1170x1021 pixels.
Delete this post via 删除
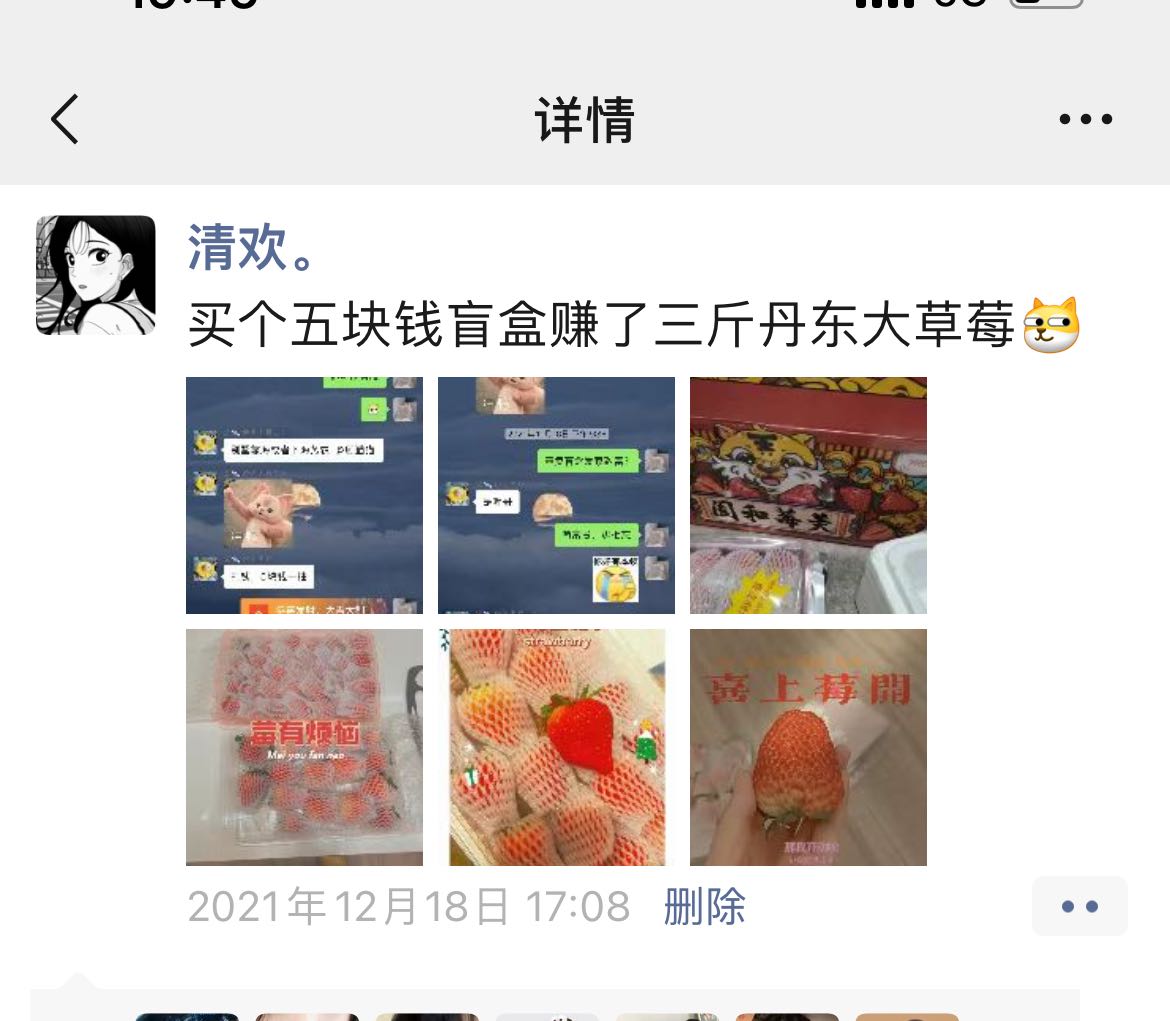(x=704, y=907)
